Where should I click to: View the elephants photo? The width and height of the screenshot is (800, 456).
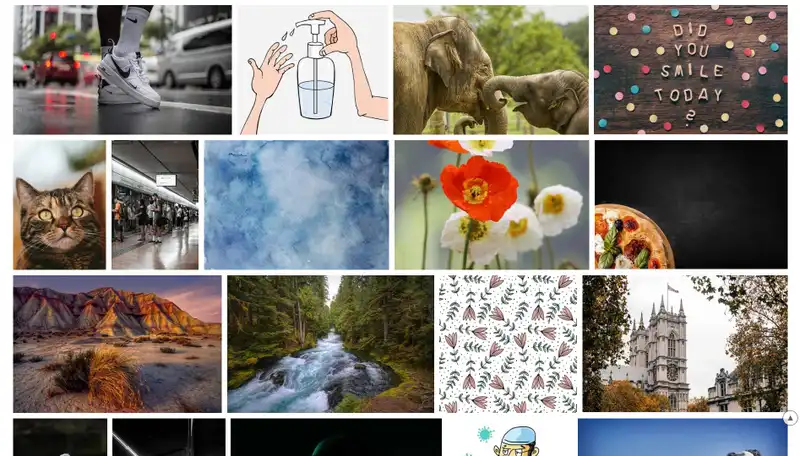click(x=490, y=70)
